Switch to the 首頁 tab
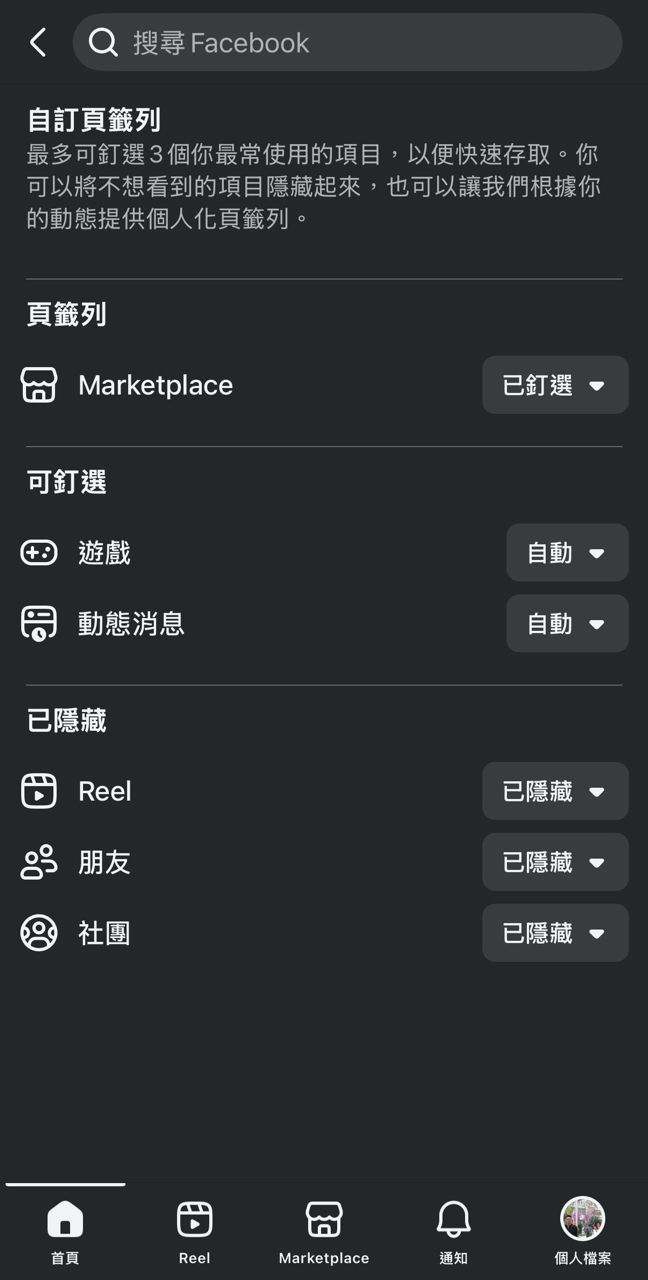The image size is (648, 1280). [x=65, y=1231]
